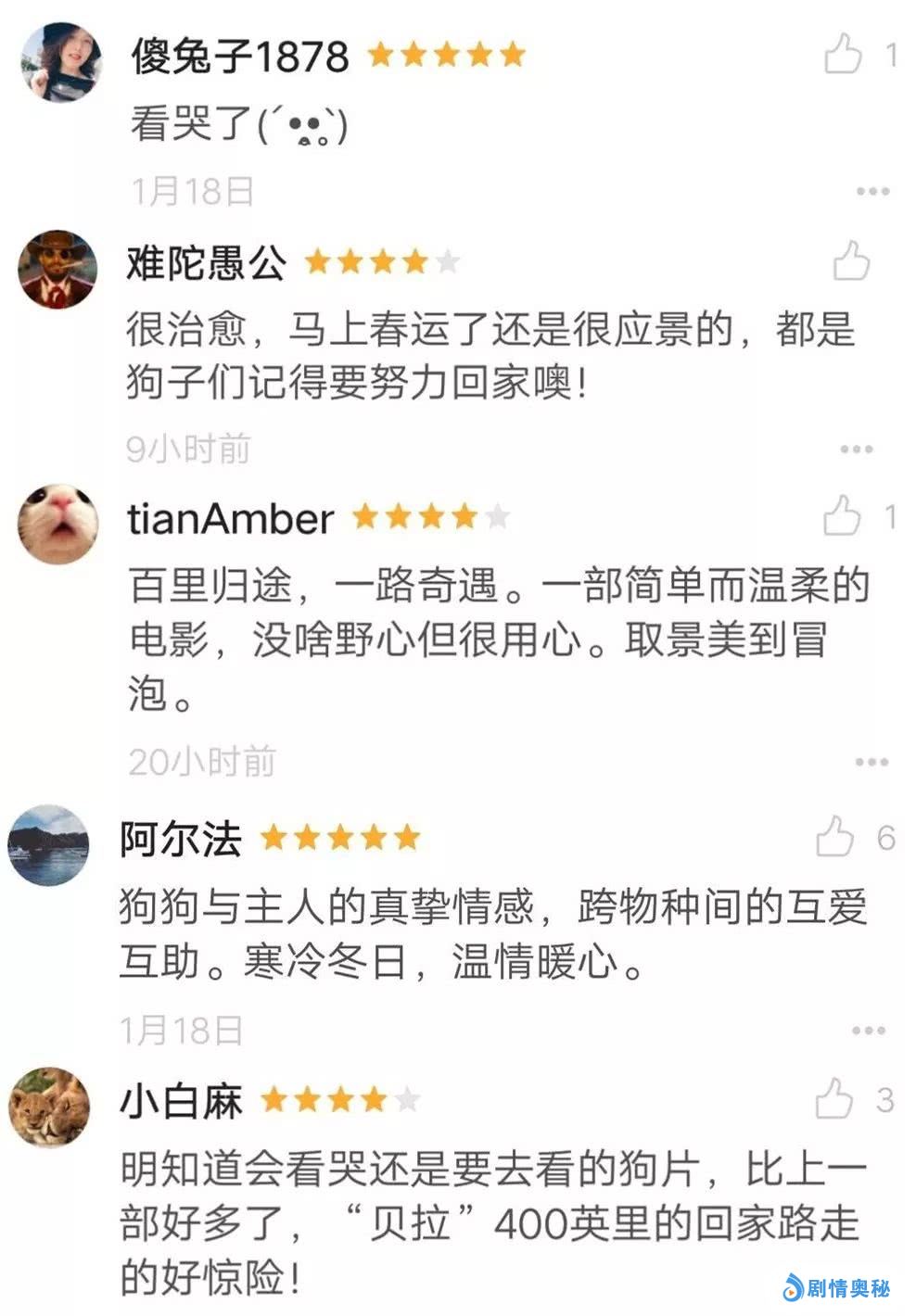Open 小白麻's profile avatar
Viewport: 916px width, 1316px height.
[x=49, y=1107]
